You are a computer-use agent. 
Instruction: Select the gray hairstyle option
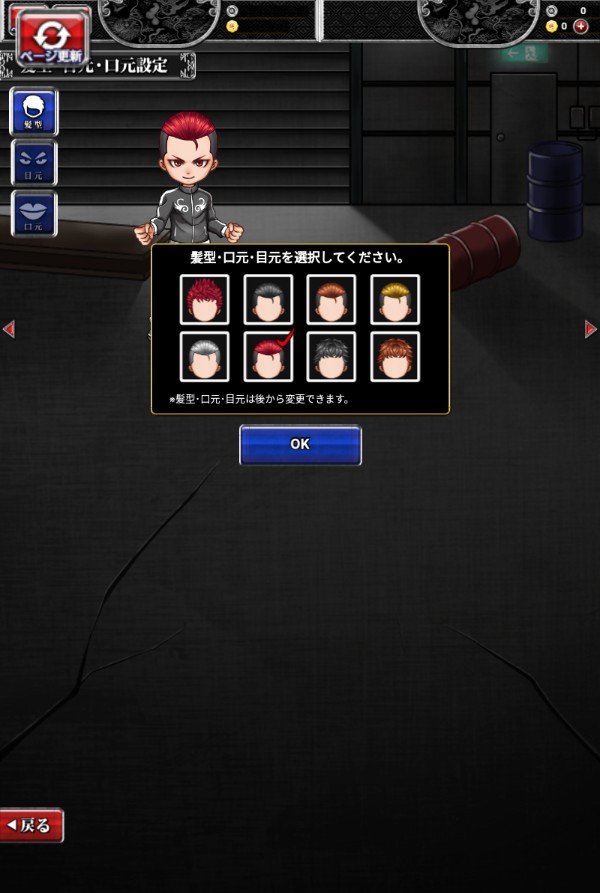205,356
